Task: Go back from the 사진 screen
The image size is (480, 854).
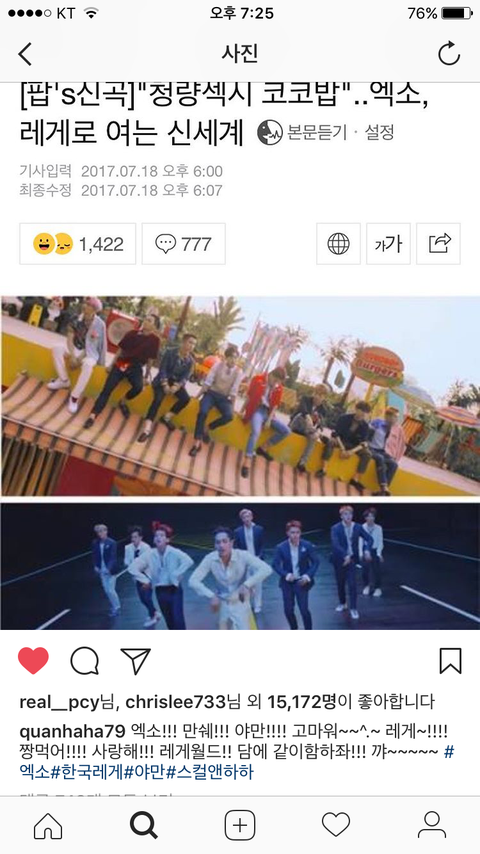Action: coord(25,54)
